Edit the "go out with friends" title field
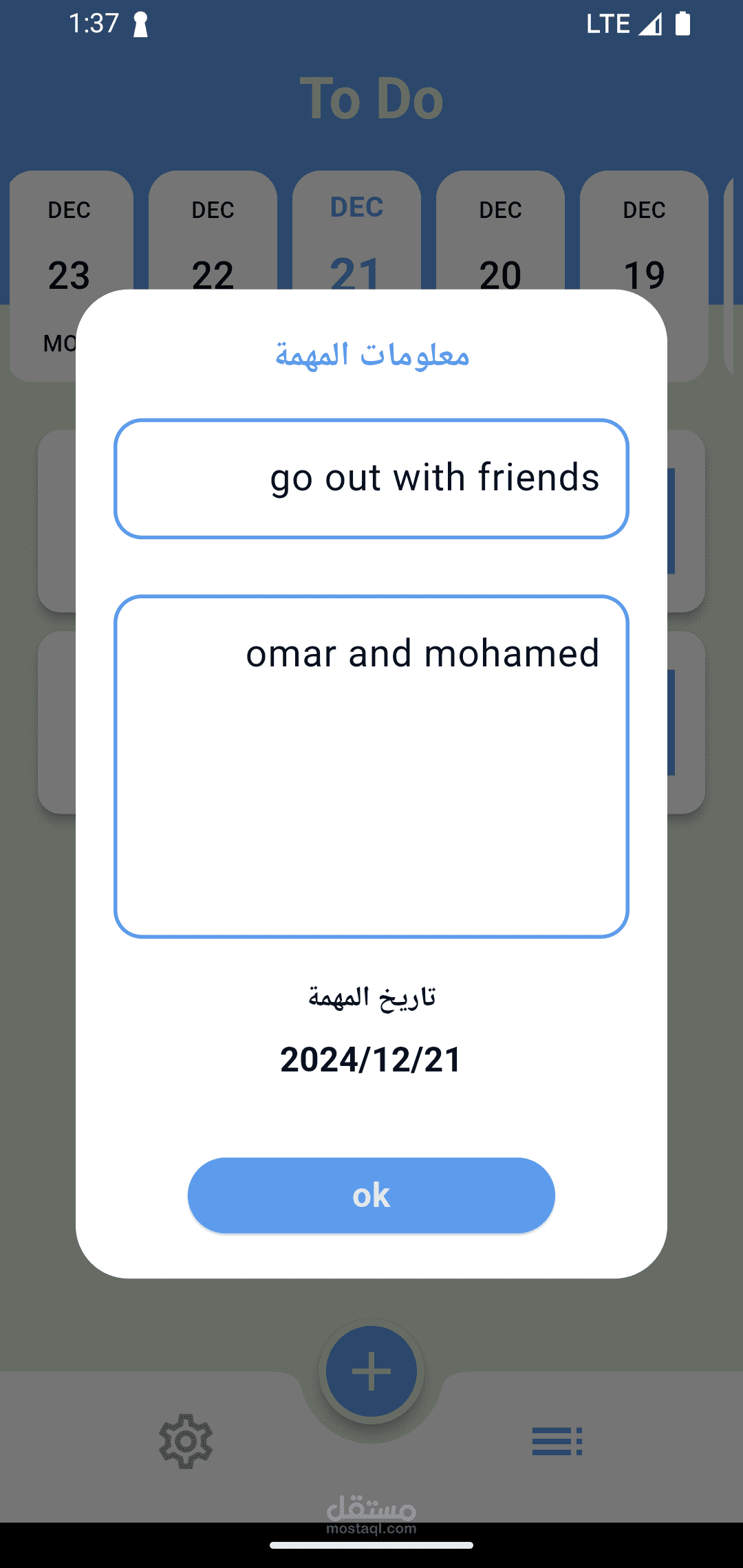This screenshot has width=743, height=1568. (371, 479)
